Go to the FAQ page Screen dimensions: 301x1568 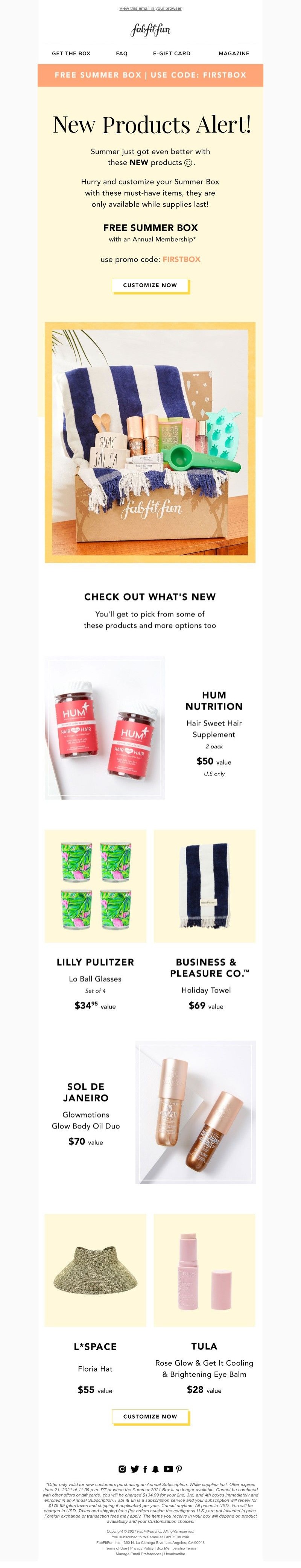tap(122, 53)
